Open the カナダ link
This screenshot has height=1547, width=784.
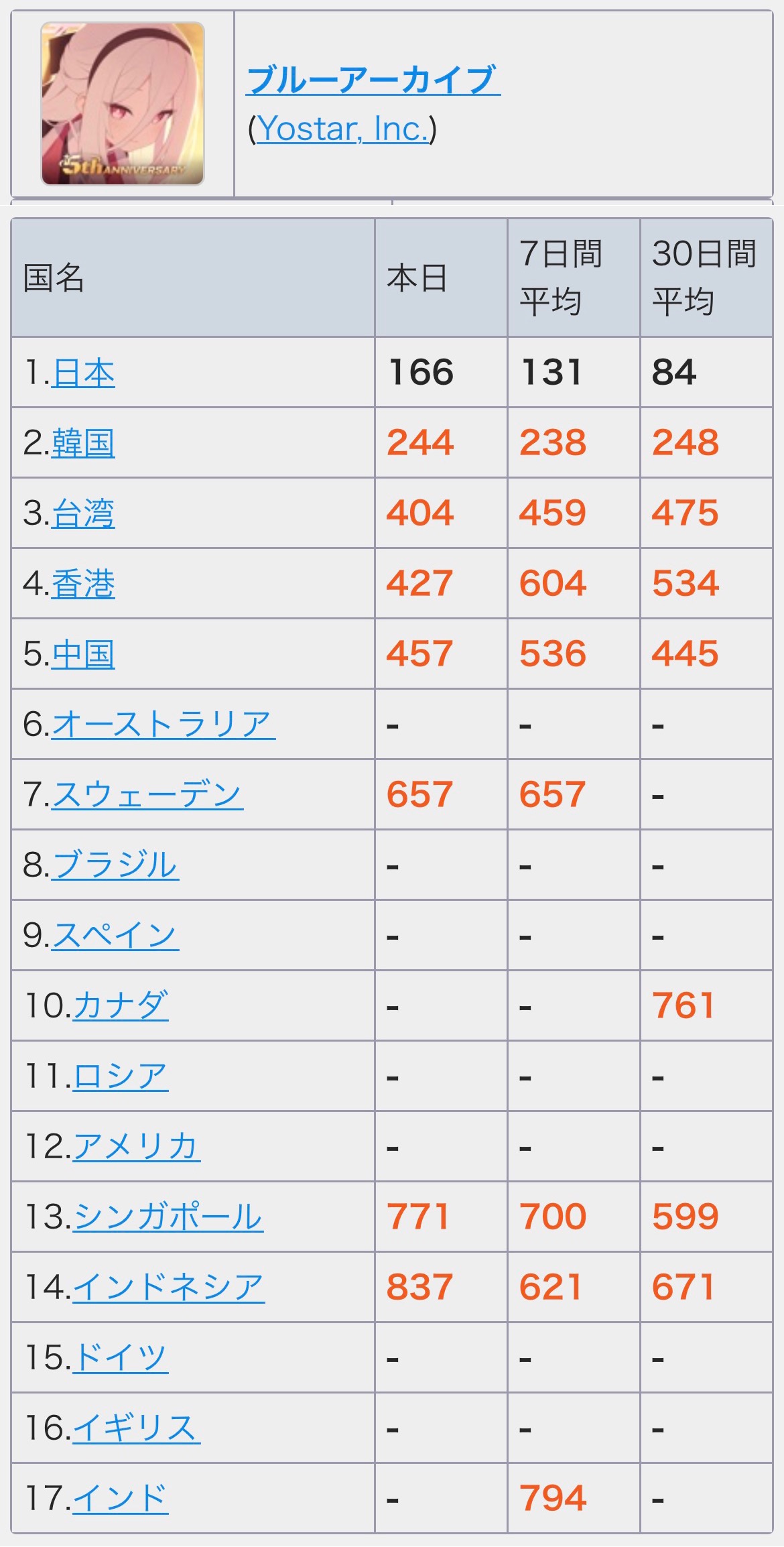[120, 1006]
